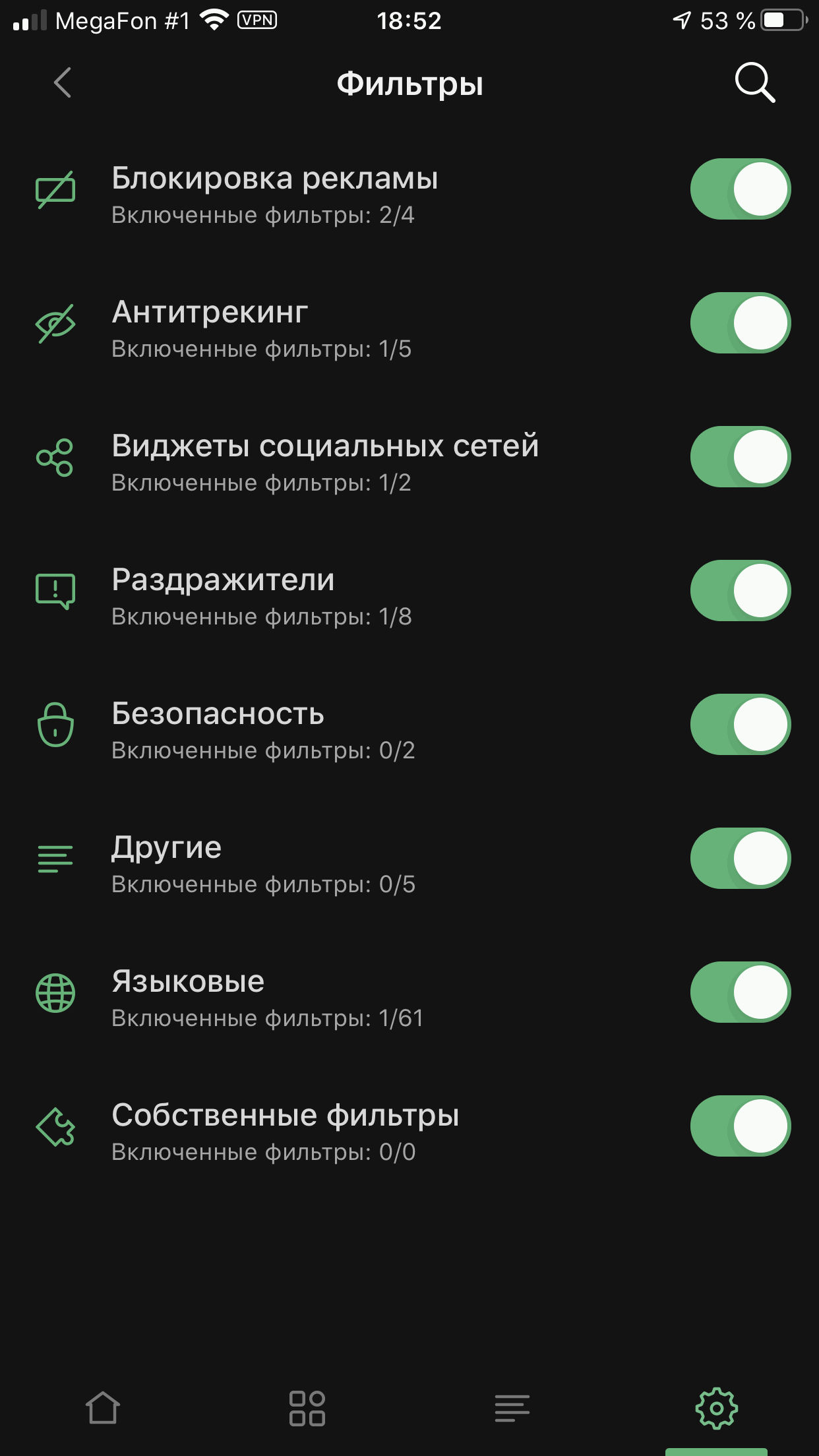Toggle the Языковые filters switch
This screenshot has width=819, height=1456.
[x=740, y=992]
